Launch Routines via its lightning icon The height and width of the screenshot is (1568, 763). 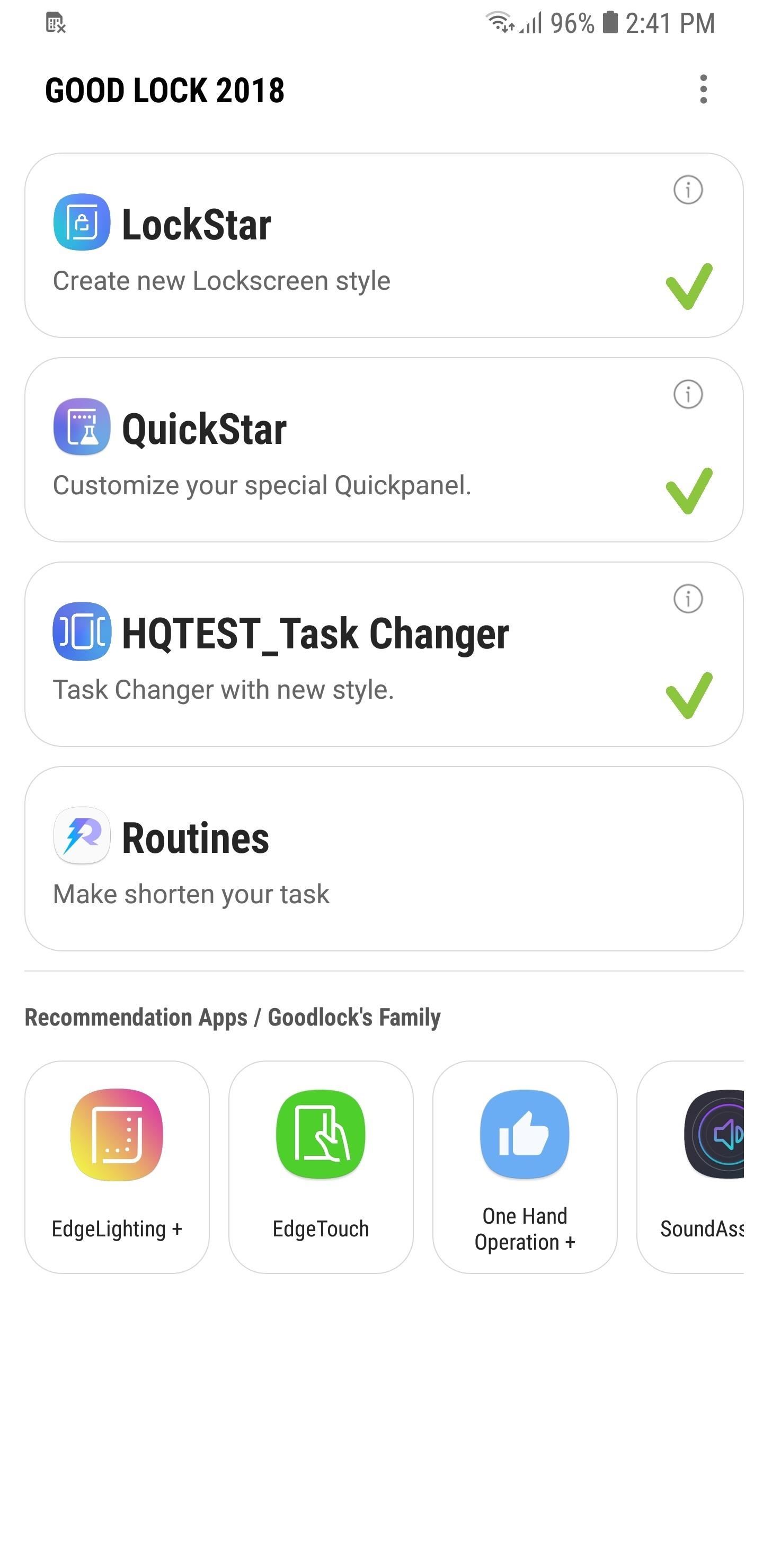(82, 837)
